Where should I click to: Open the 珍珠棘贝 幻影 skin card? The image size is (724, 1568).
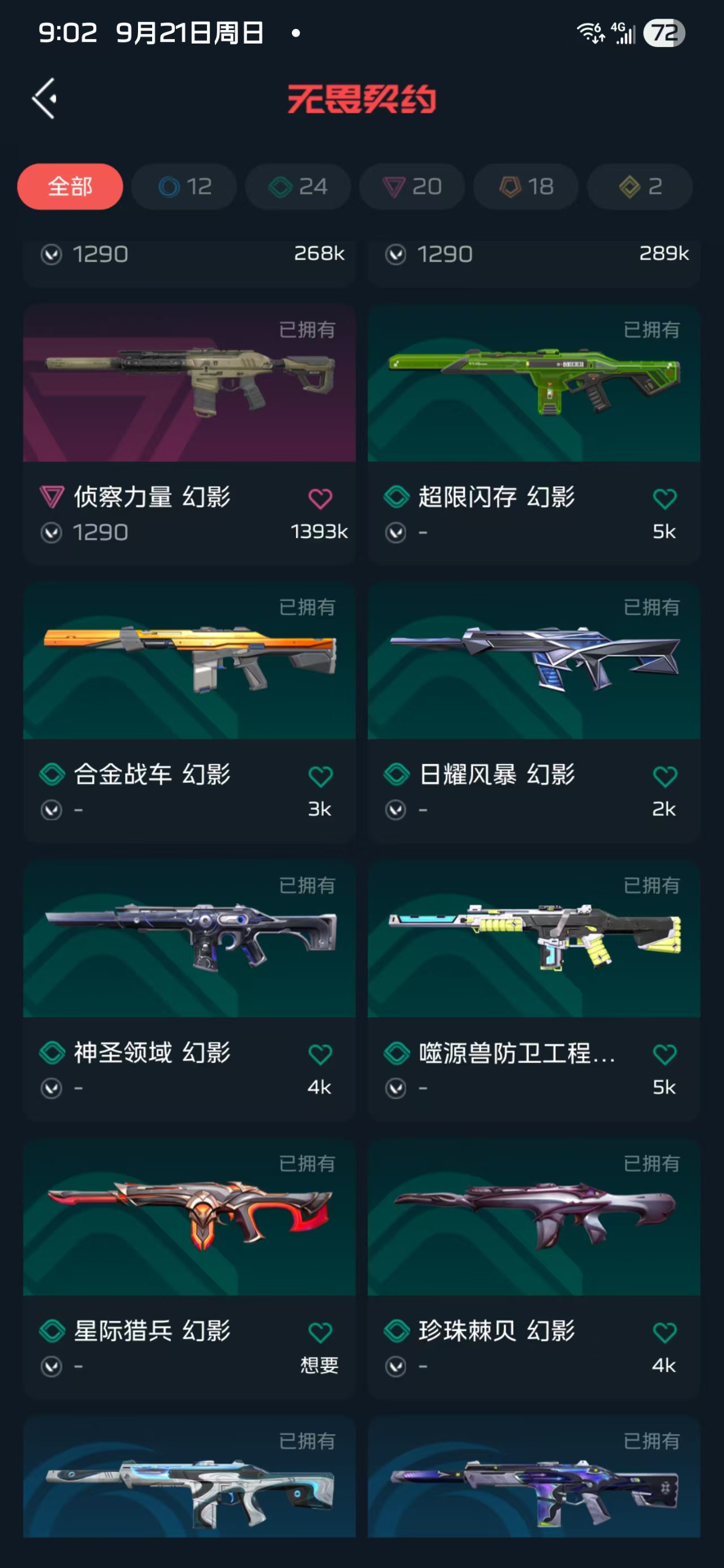pyautogui.click(x=533, y=1217)
